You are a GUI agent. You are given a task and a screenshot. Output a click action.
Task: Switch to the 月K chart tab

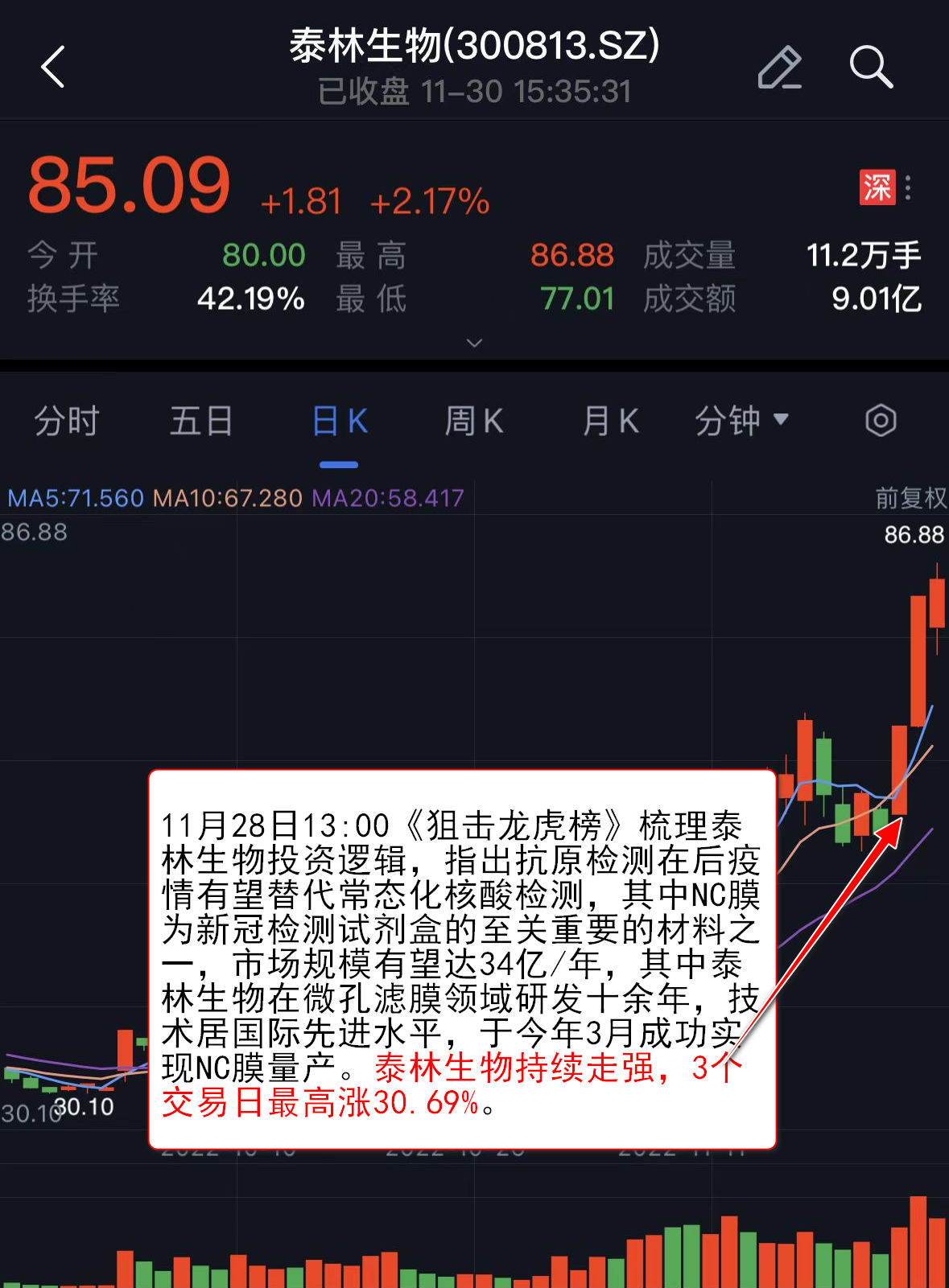point(610,422)
